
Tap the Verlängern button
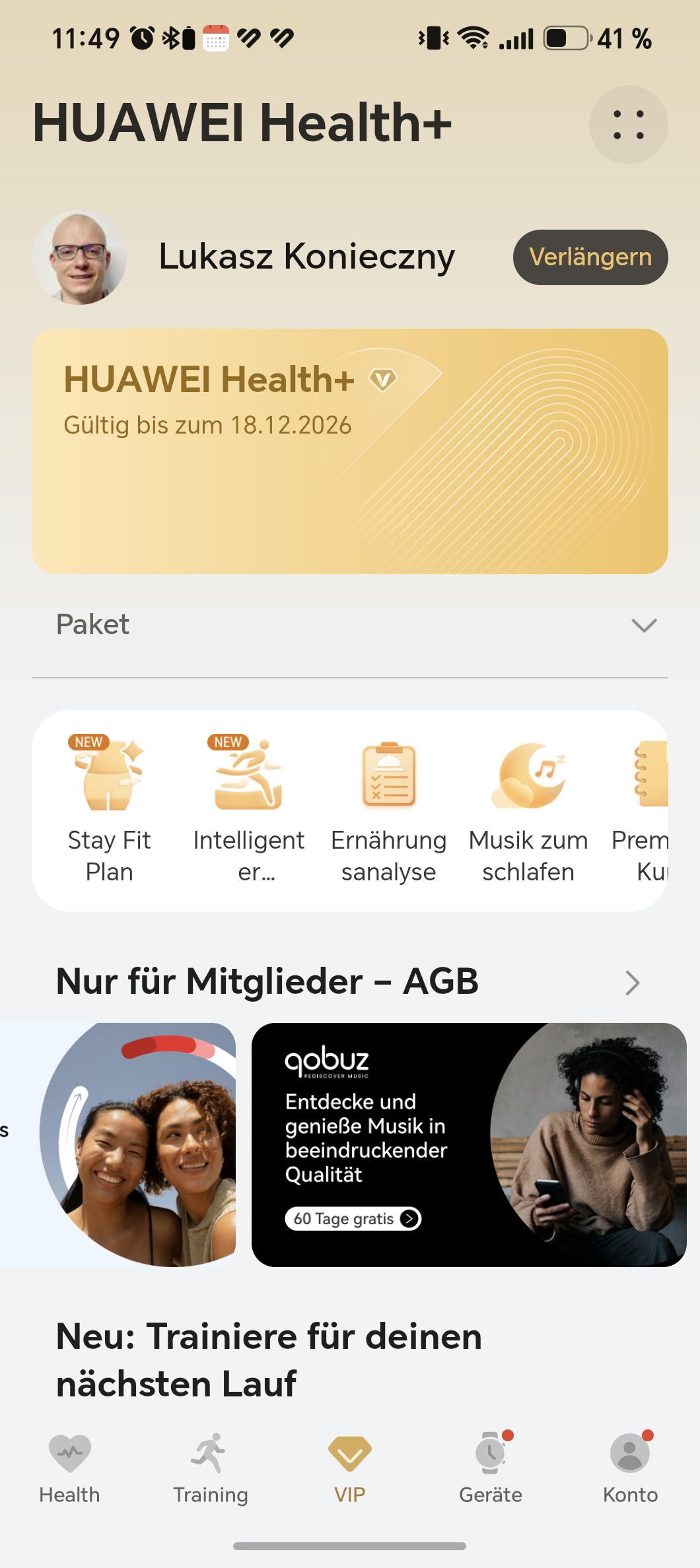coord(590,257)
